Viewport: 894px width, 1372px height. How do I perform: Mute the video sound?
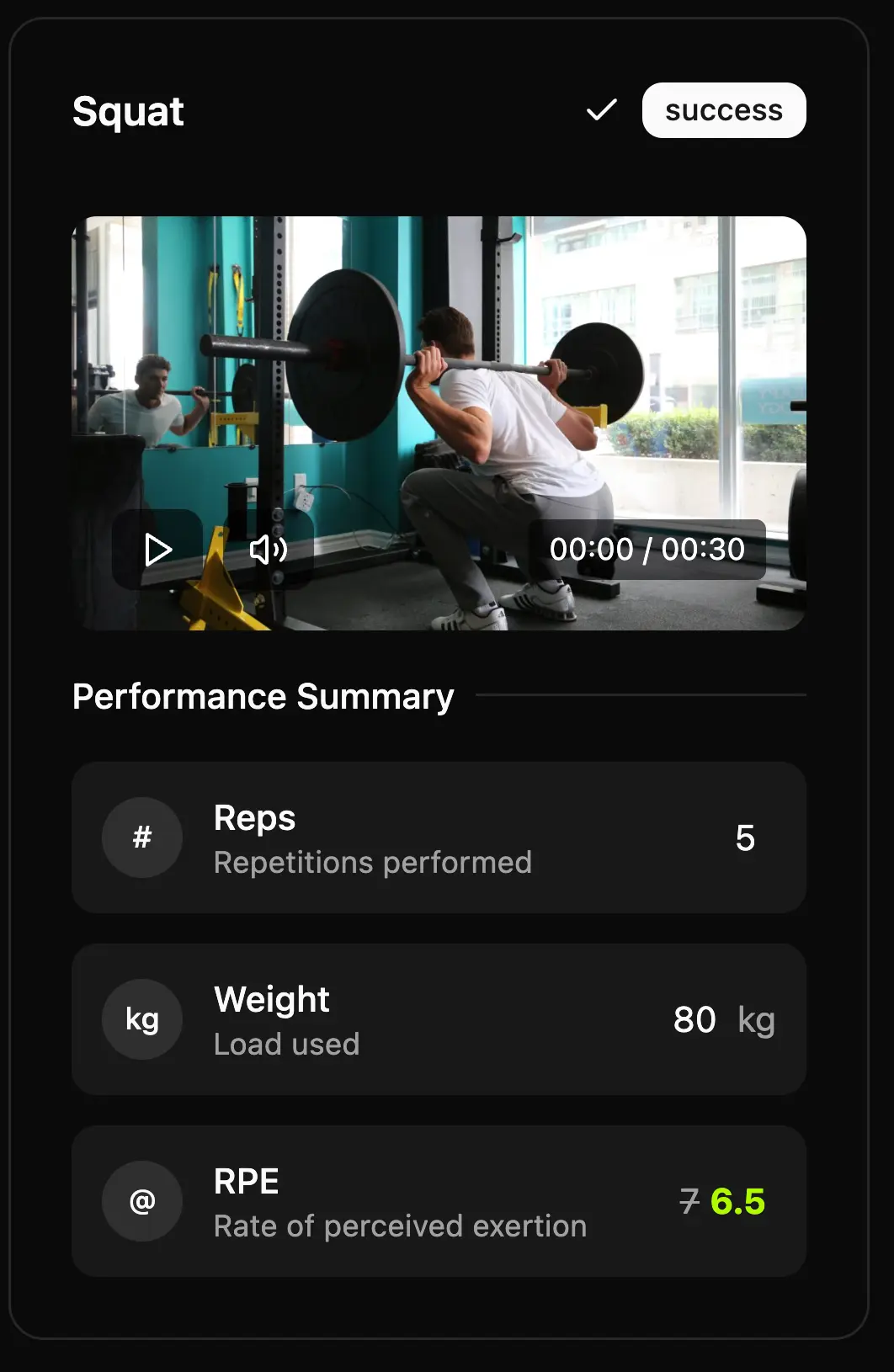[x=268, y=550]
